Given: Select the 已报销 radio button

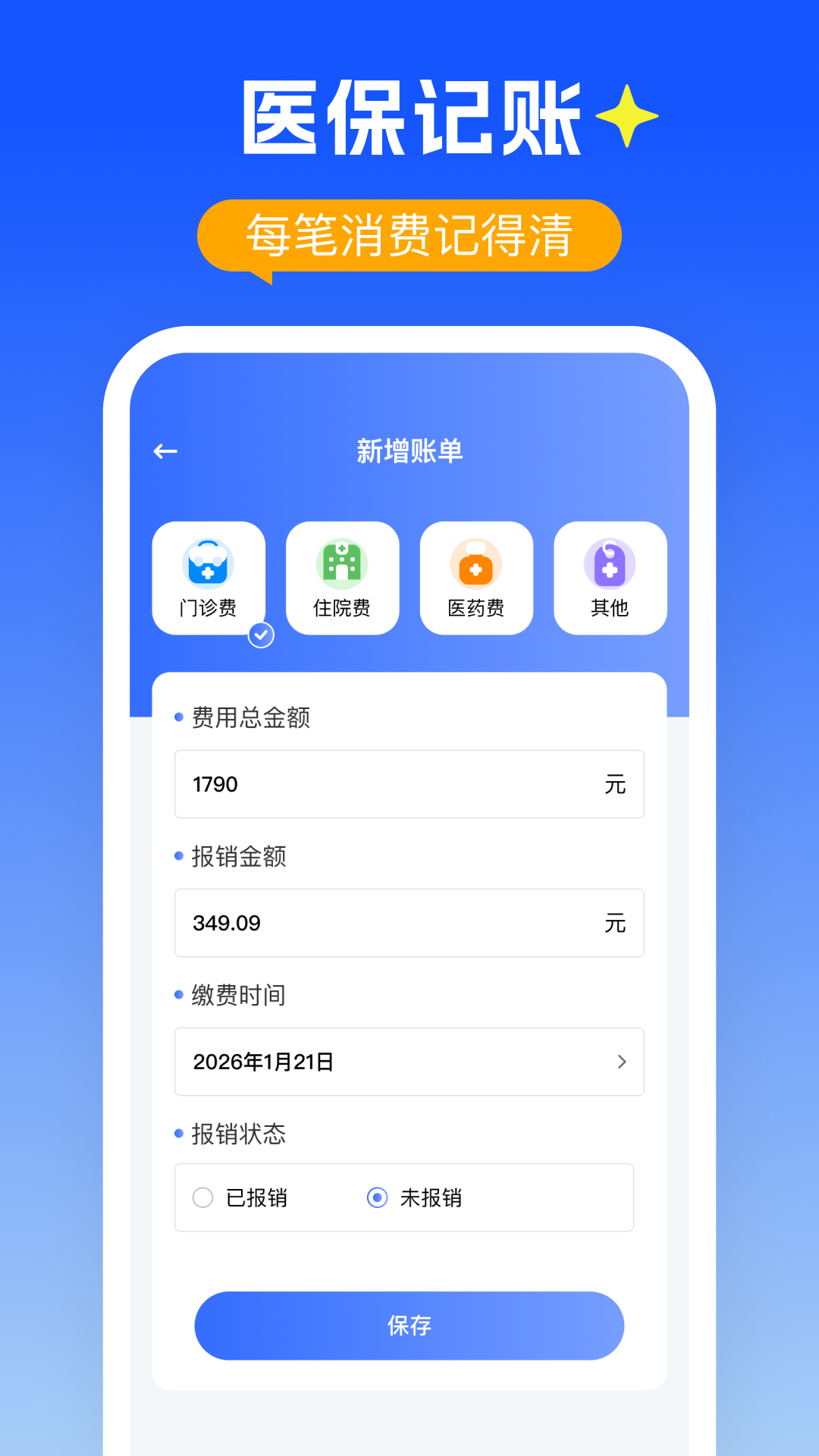Looking at the screenshot, I should pos(202,1198).
